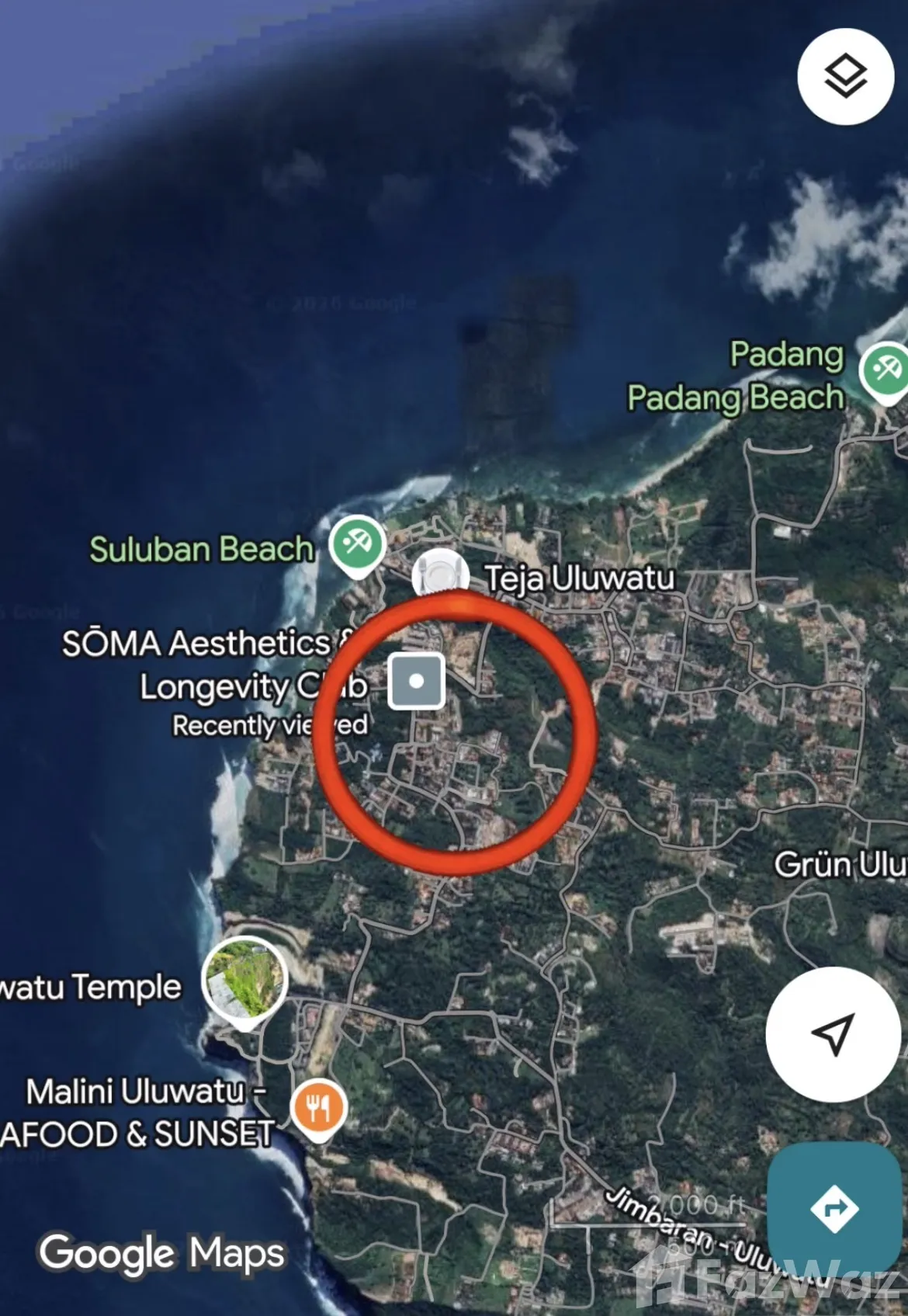Tap the blue directions button
Image resolution: width=908 pixels, height=1316 pixels.
coord(834,1208)
